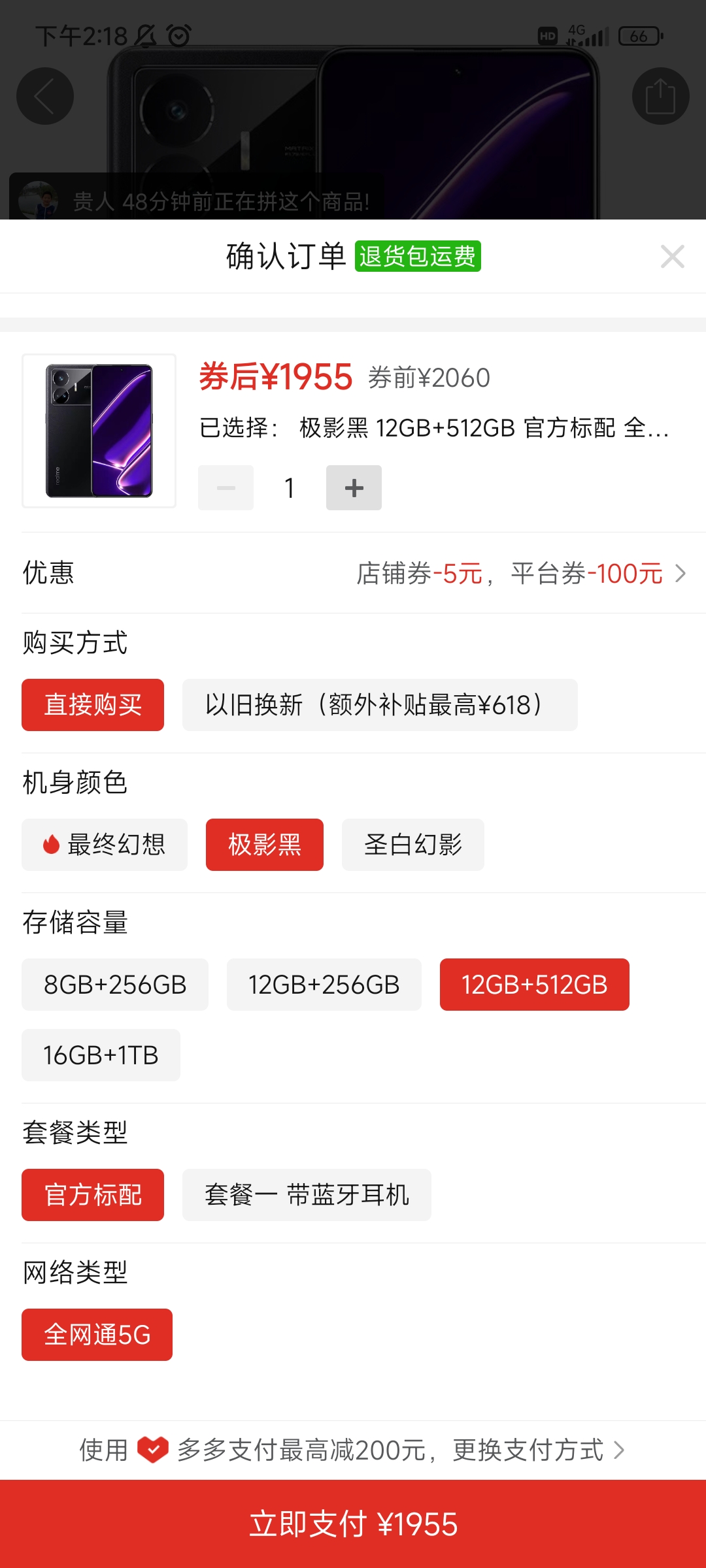Tap the share icon at top right
706x1568 pixels.
661,95
